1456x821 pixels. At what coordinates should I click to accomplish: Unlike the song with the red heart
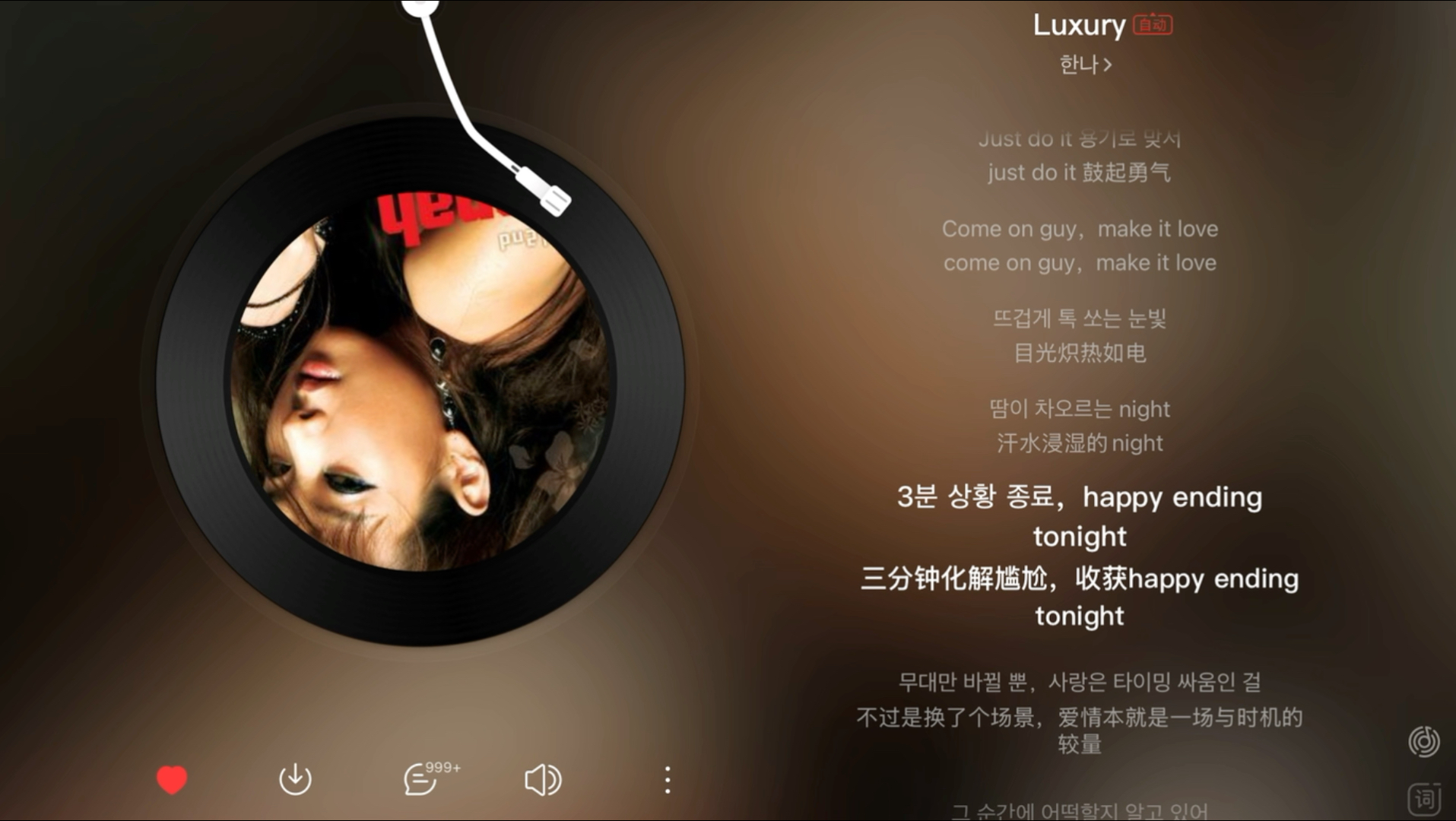172,780
